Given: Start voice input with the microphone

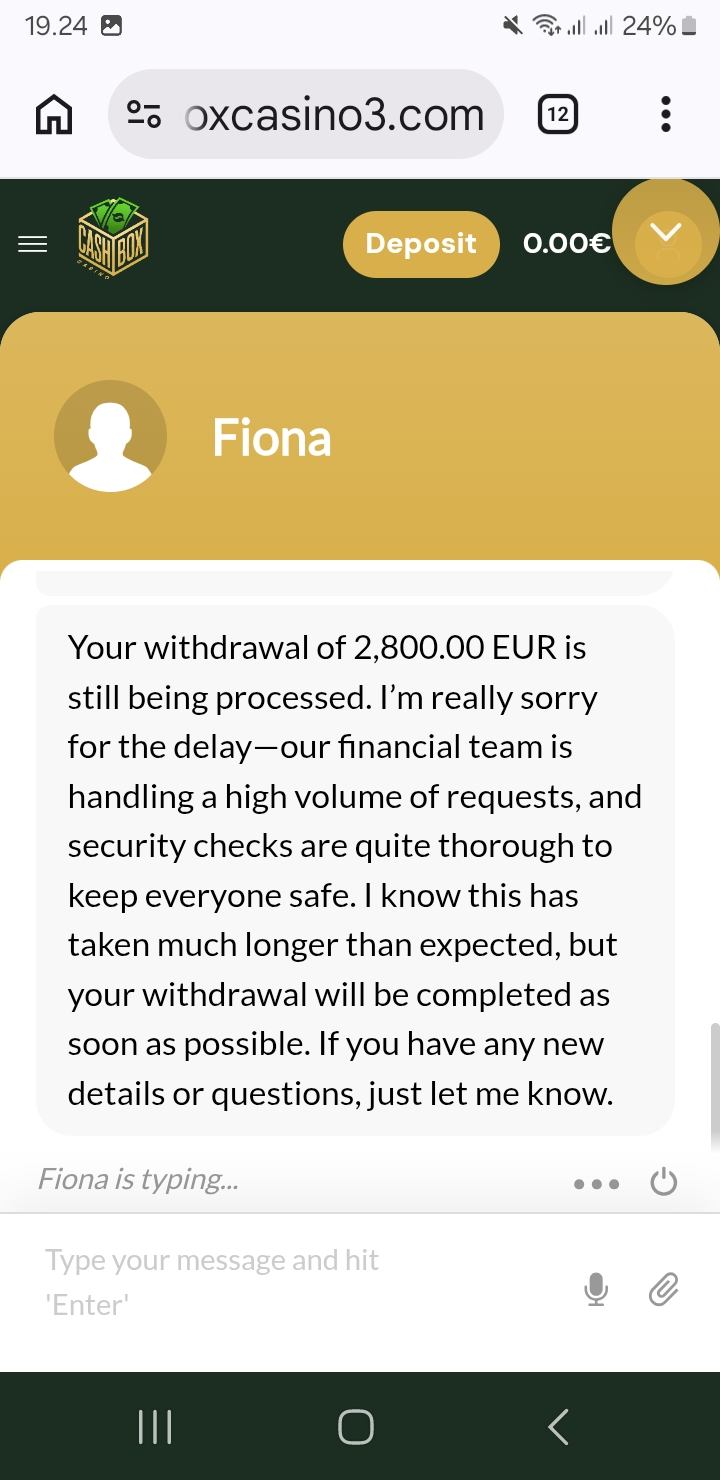Looking at the screenshot, I should (x=596, y=1290).
